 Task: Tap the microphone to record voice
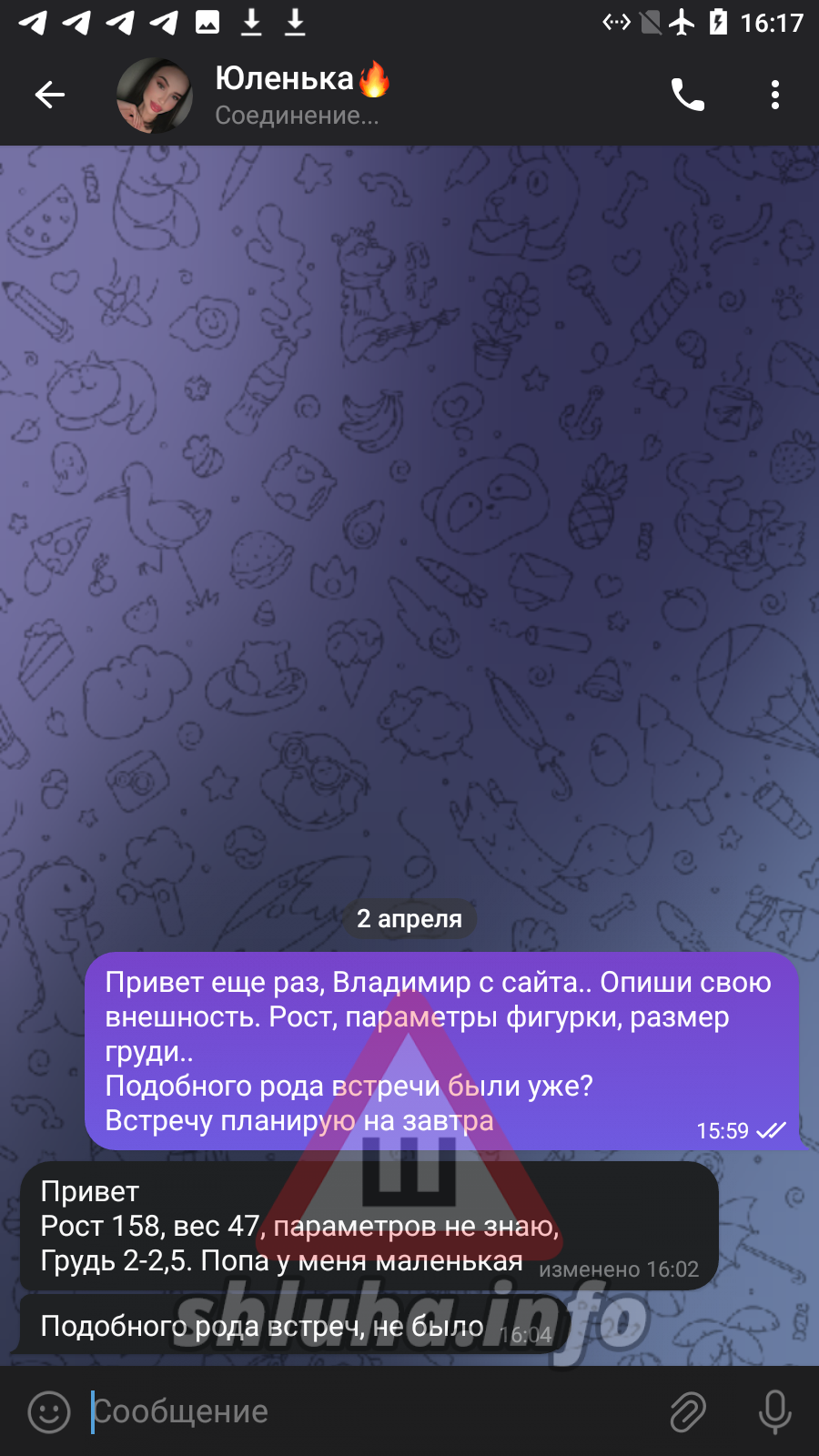774,1411
